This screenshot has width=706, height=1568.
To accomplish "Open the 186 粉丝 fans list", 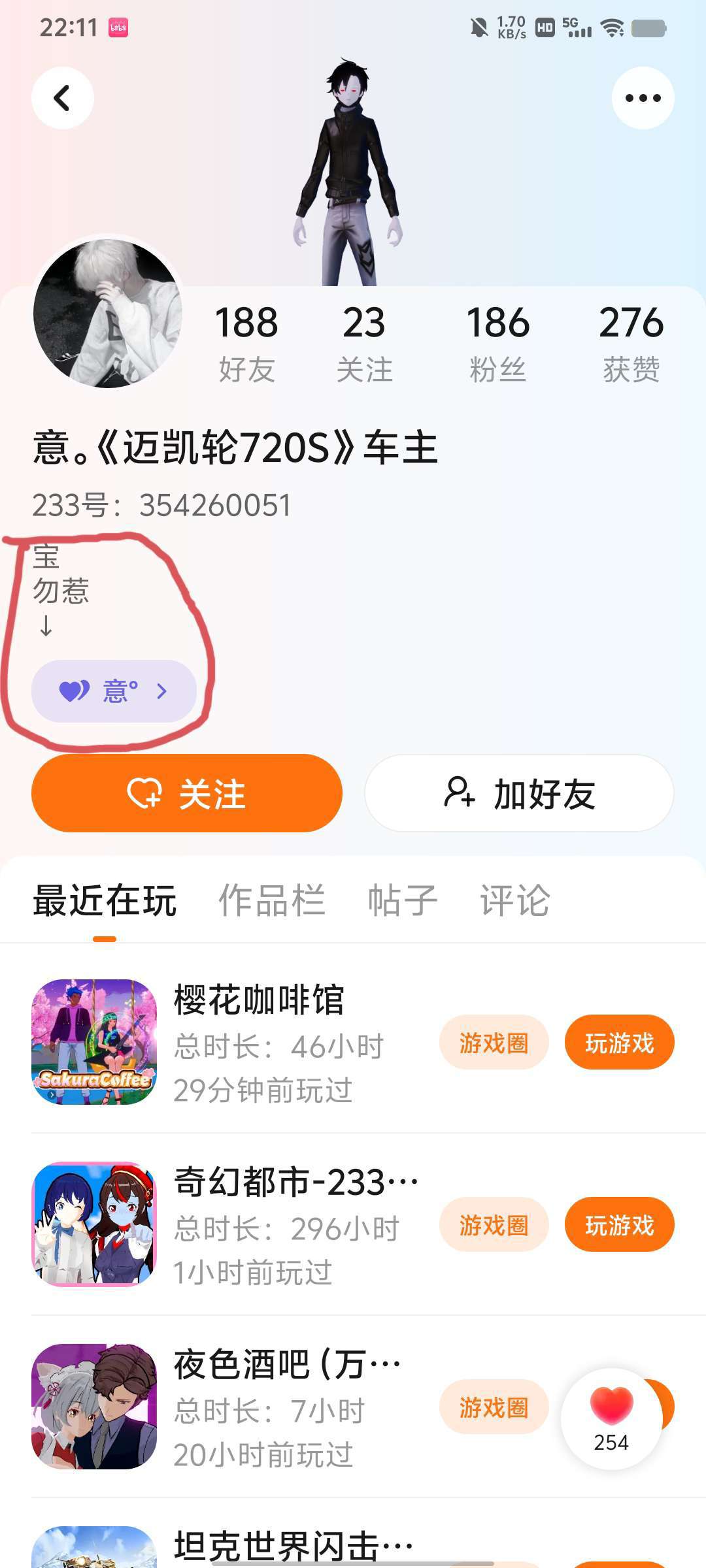I will tap(497, 342).
